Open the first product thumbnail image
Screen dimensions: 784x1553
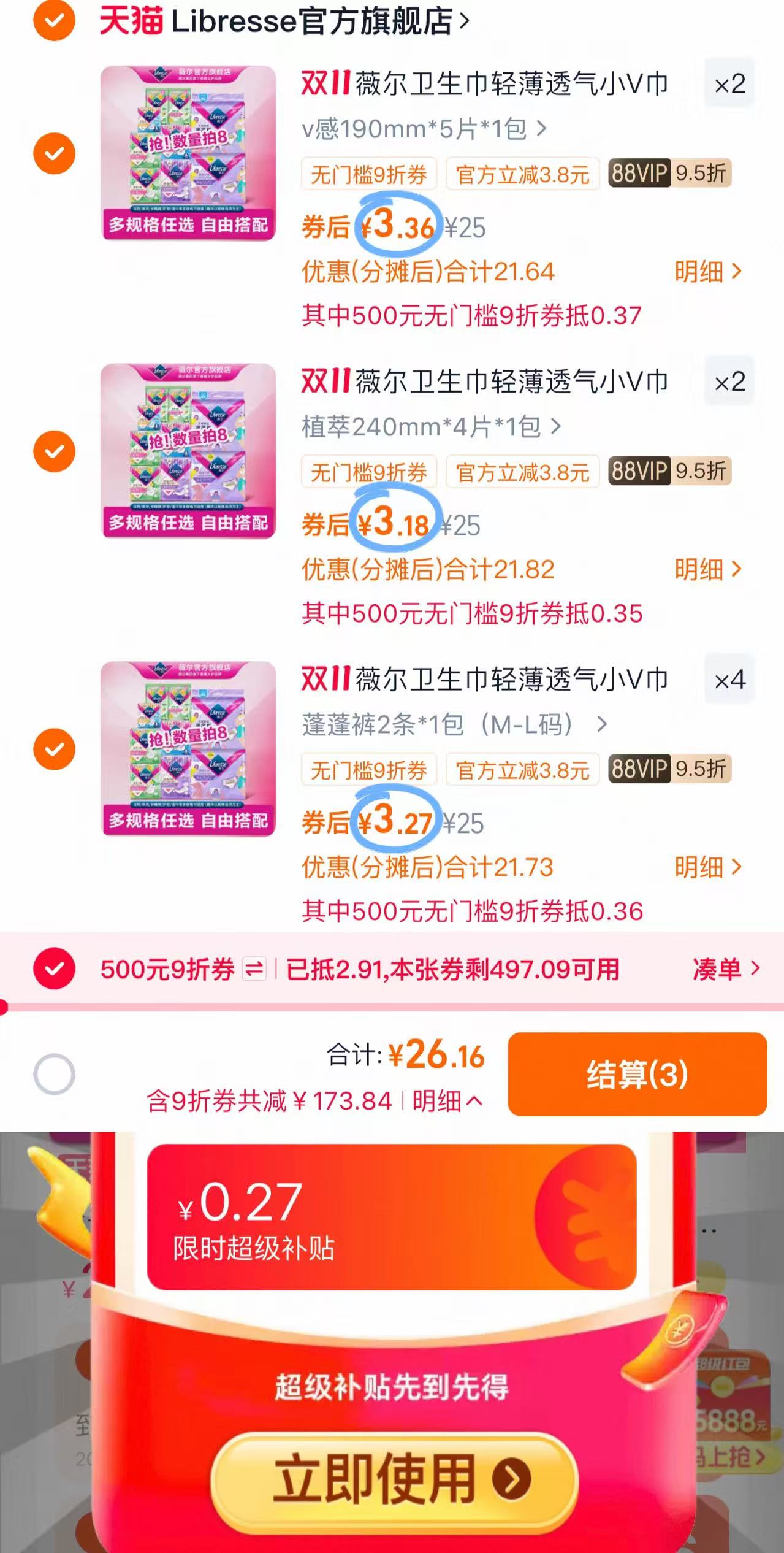tap(187, 155)
